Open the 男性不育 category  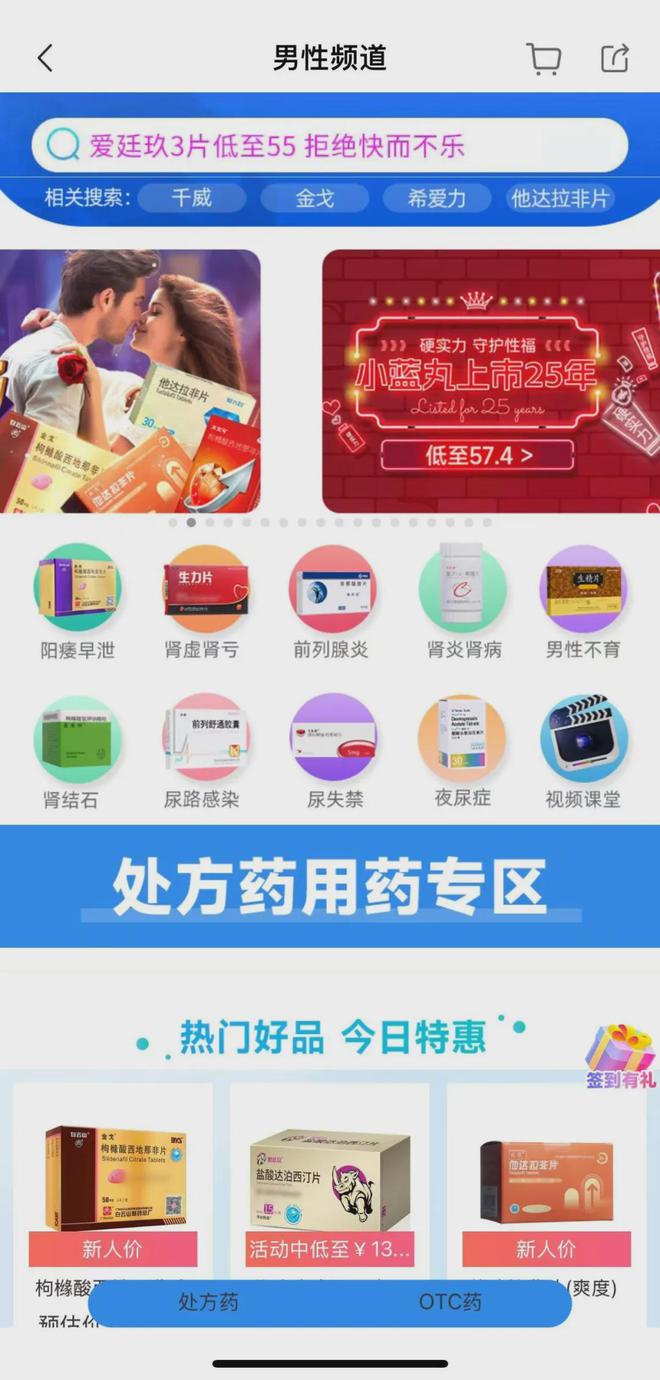point(583,602)
